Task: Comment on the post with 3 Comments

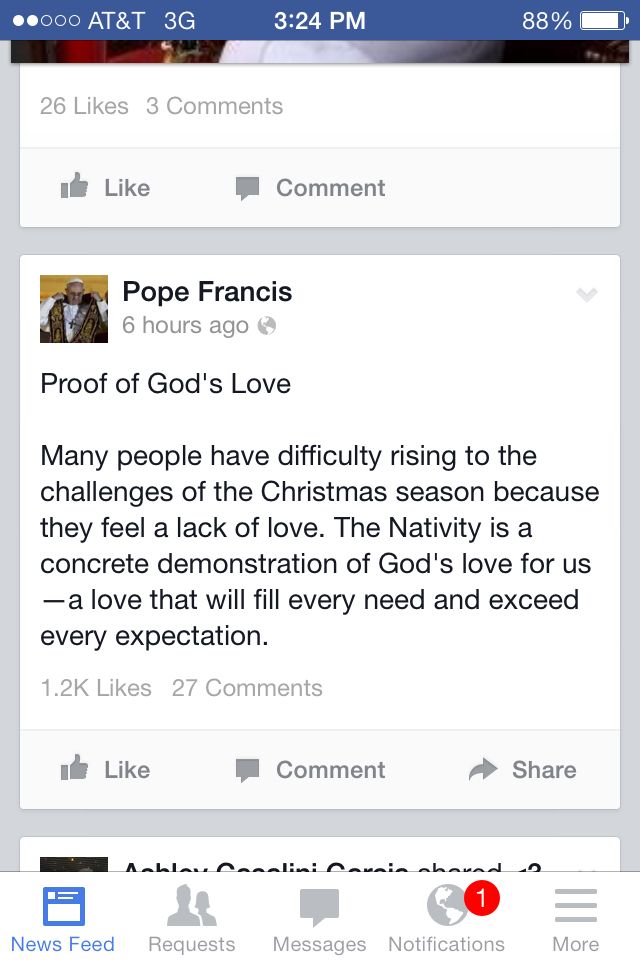Action: coord(311,187)
